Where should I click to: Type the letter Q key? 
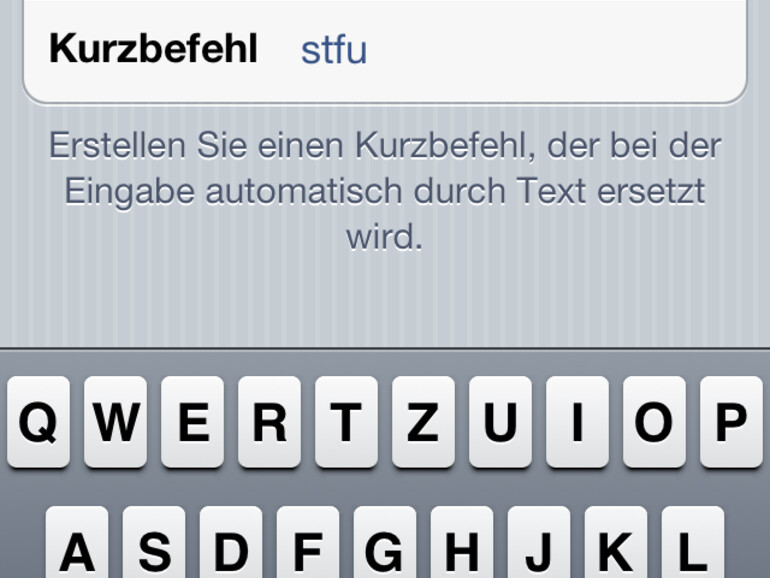point(38,423)
